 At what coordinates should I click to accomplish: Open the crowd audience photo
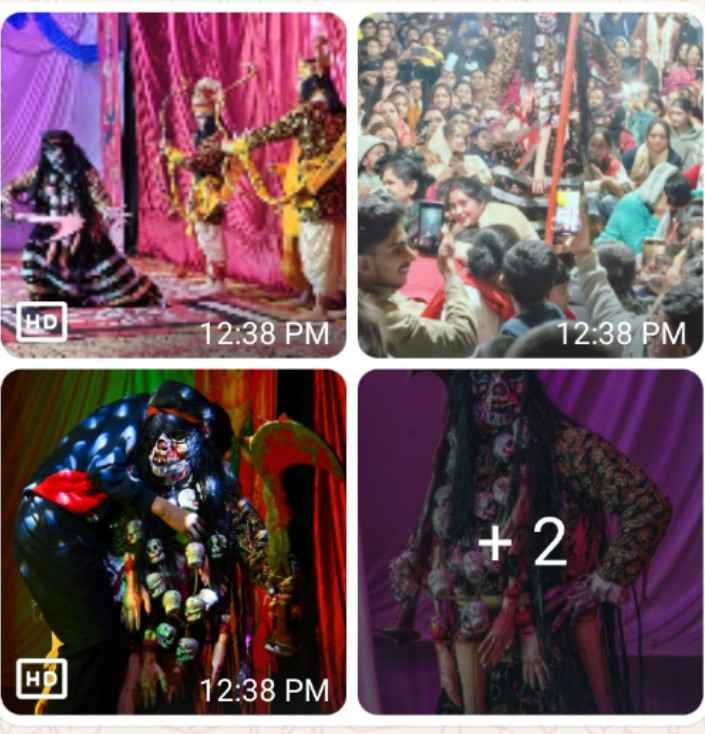coord(530,185)
